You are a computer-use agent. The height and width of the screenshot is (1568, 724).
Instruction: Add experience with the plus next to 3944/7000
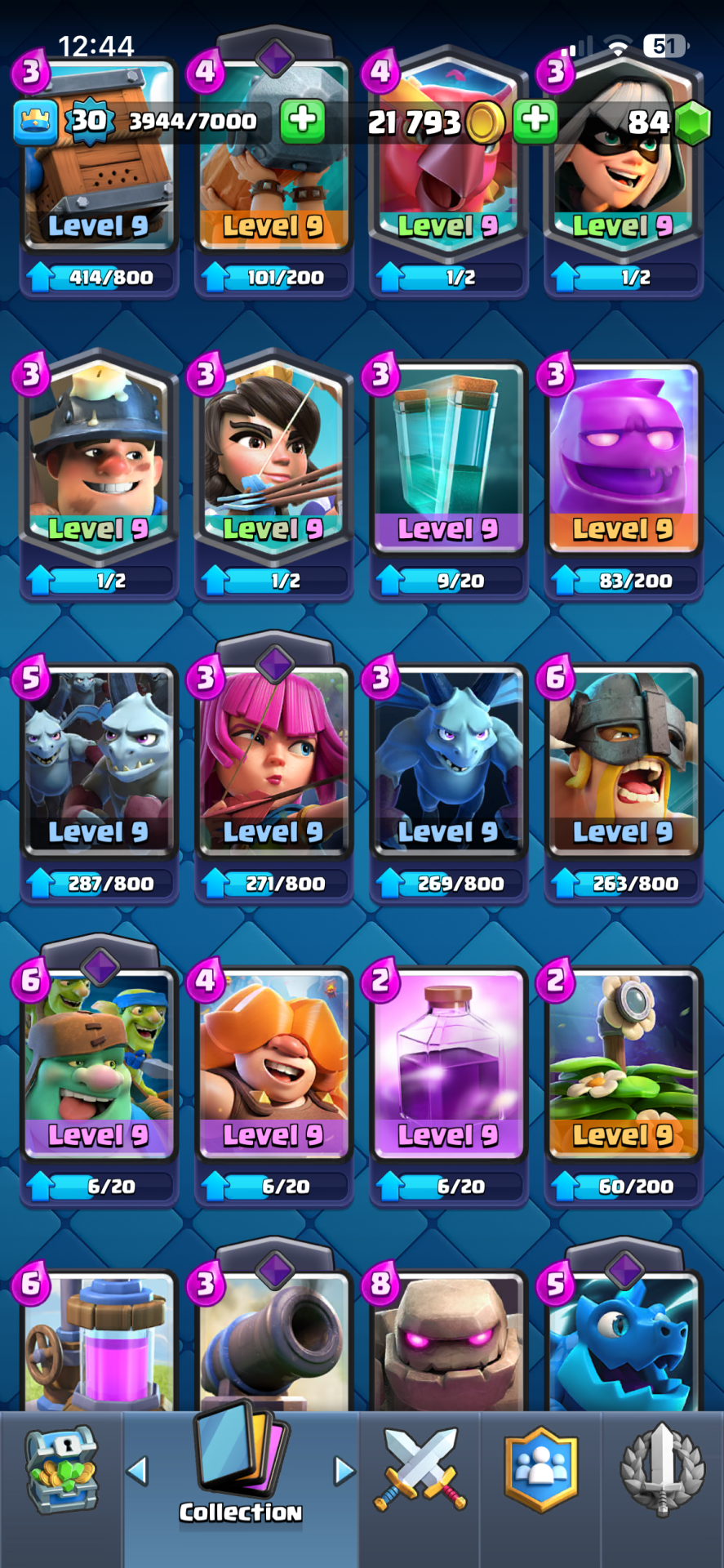[302, 121]
